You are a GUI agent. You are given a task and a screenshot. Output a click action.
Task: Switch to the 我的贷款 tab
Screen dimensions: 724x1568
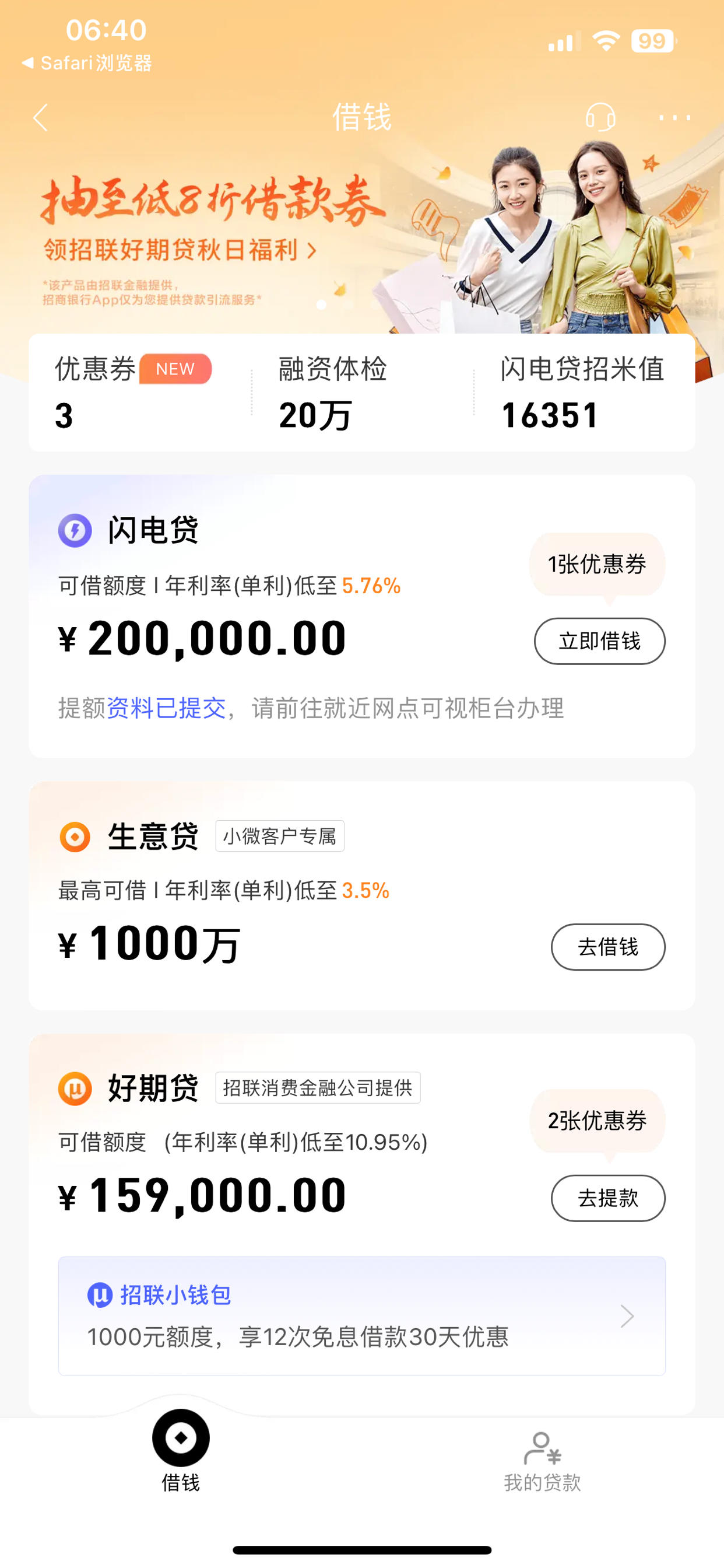542,1462
